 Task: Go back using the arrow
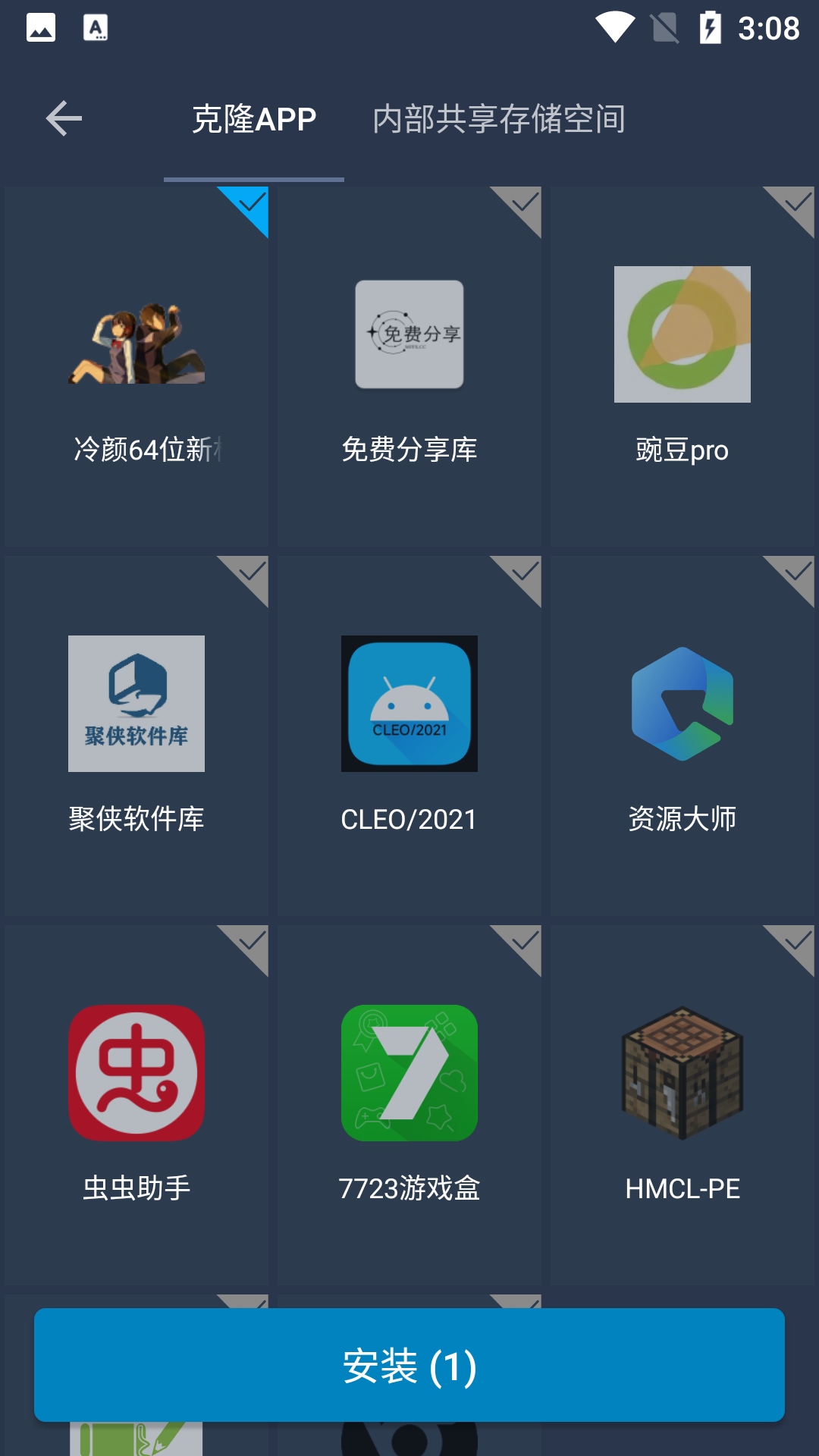[x=64, y=118]
